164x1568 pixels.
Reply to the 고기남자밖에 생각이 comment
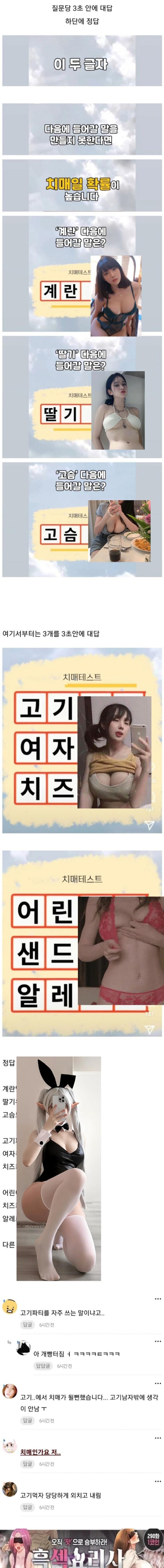tap(27, 1420)
